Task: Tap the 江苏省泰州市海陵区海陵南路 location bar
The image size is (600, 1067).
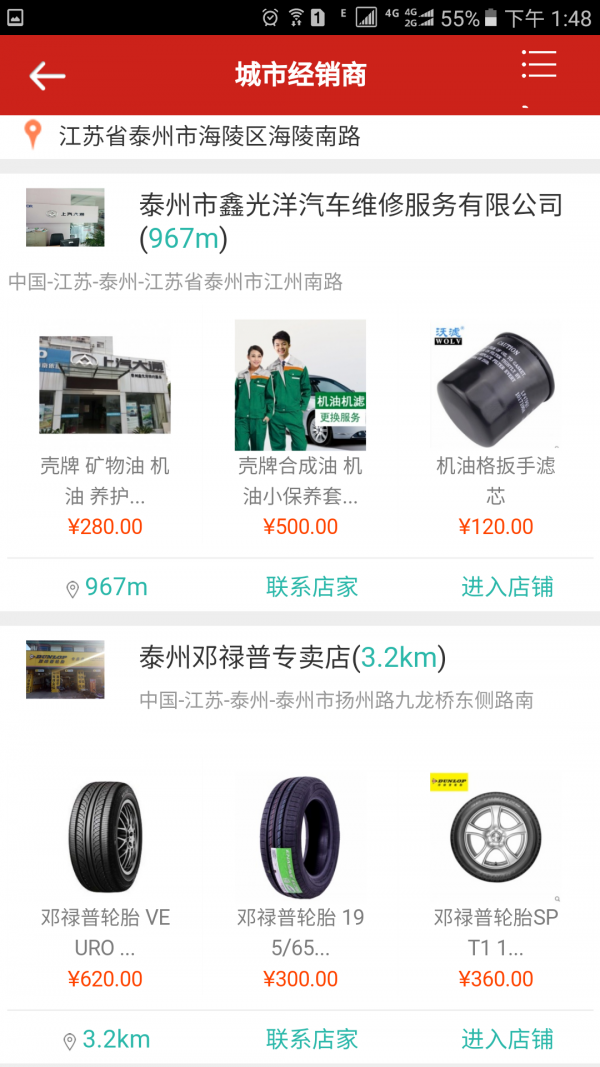Action: pyautogui.click(x=210, y=136)
